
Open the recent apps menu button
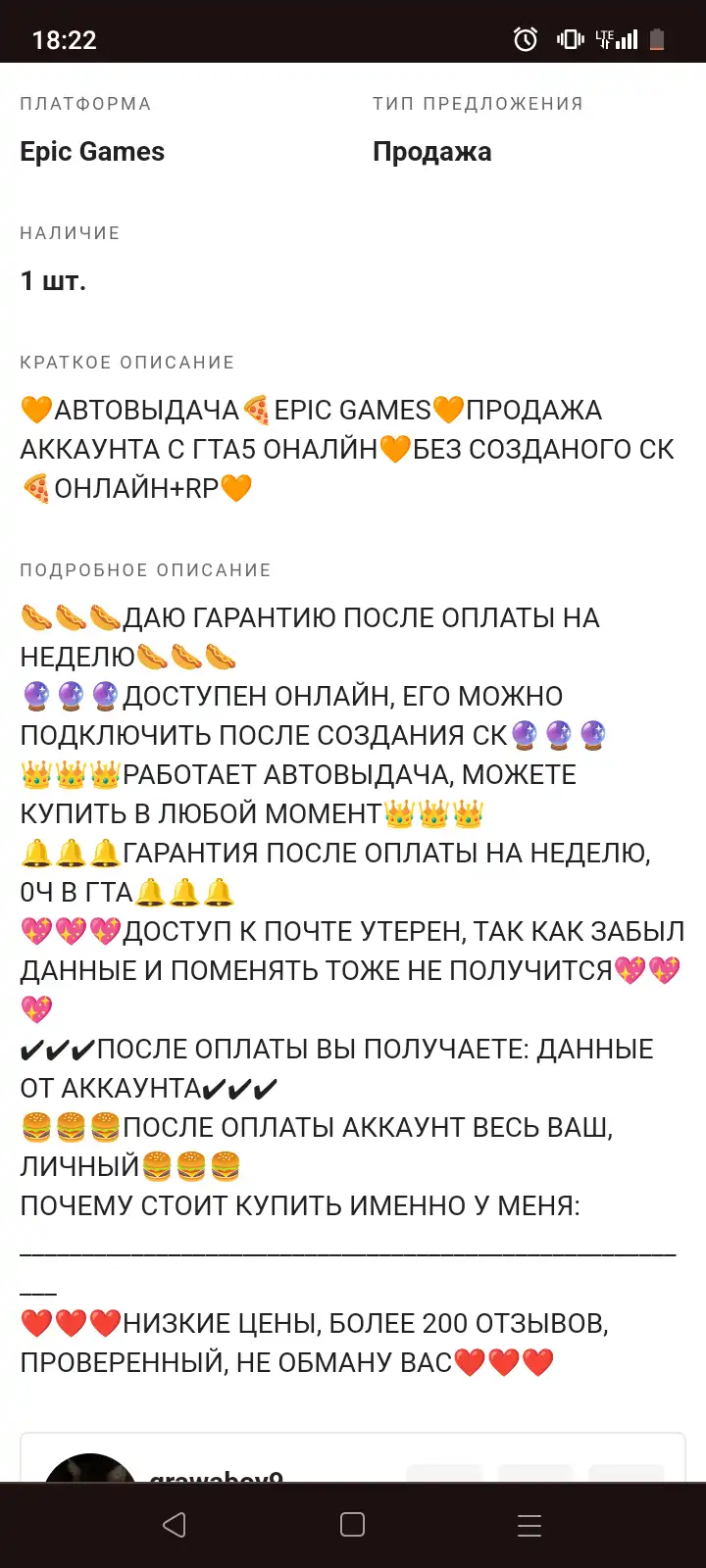point(529,1525)
